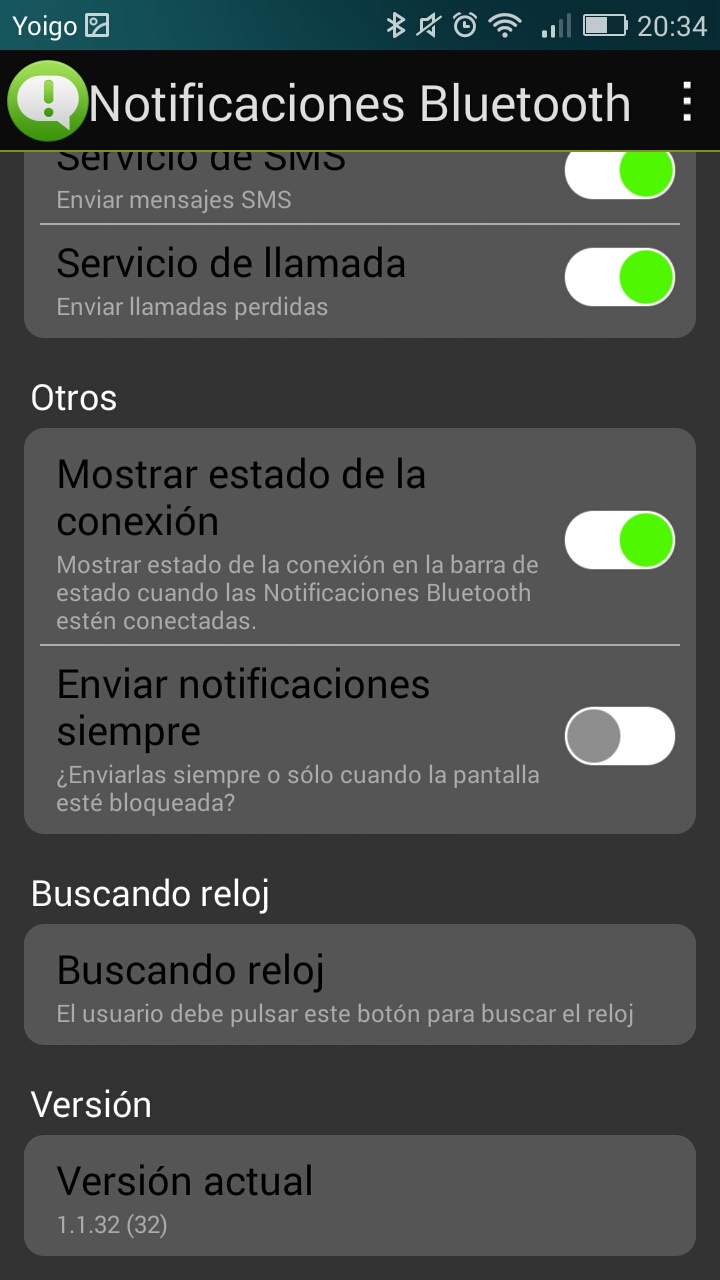This screenshot has width=720, height=1280.
Task: Toggle Mostrar estado de la conexión off
Action: [620, 540]
